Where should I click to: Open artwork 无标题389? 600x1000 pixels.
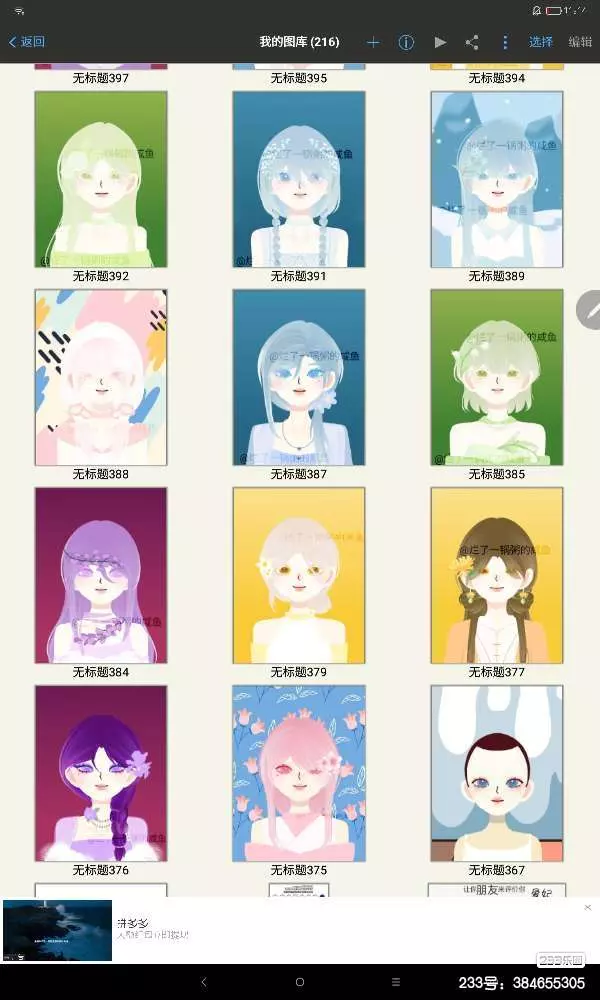[497, 179]
